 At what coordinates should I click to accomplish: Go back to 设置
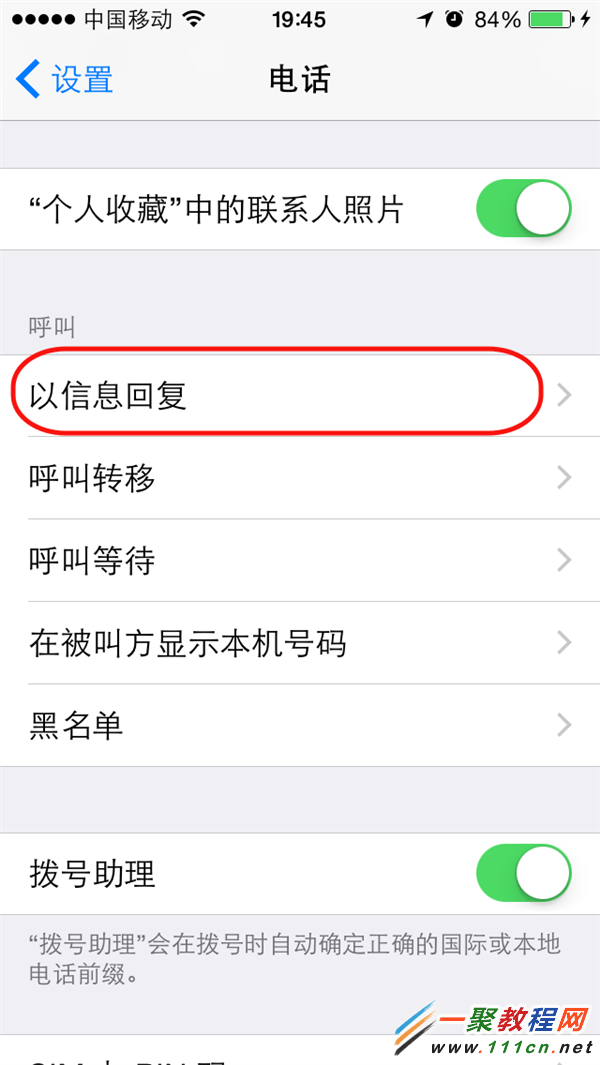(65, 79)
